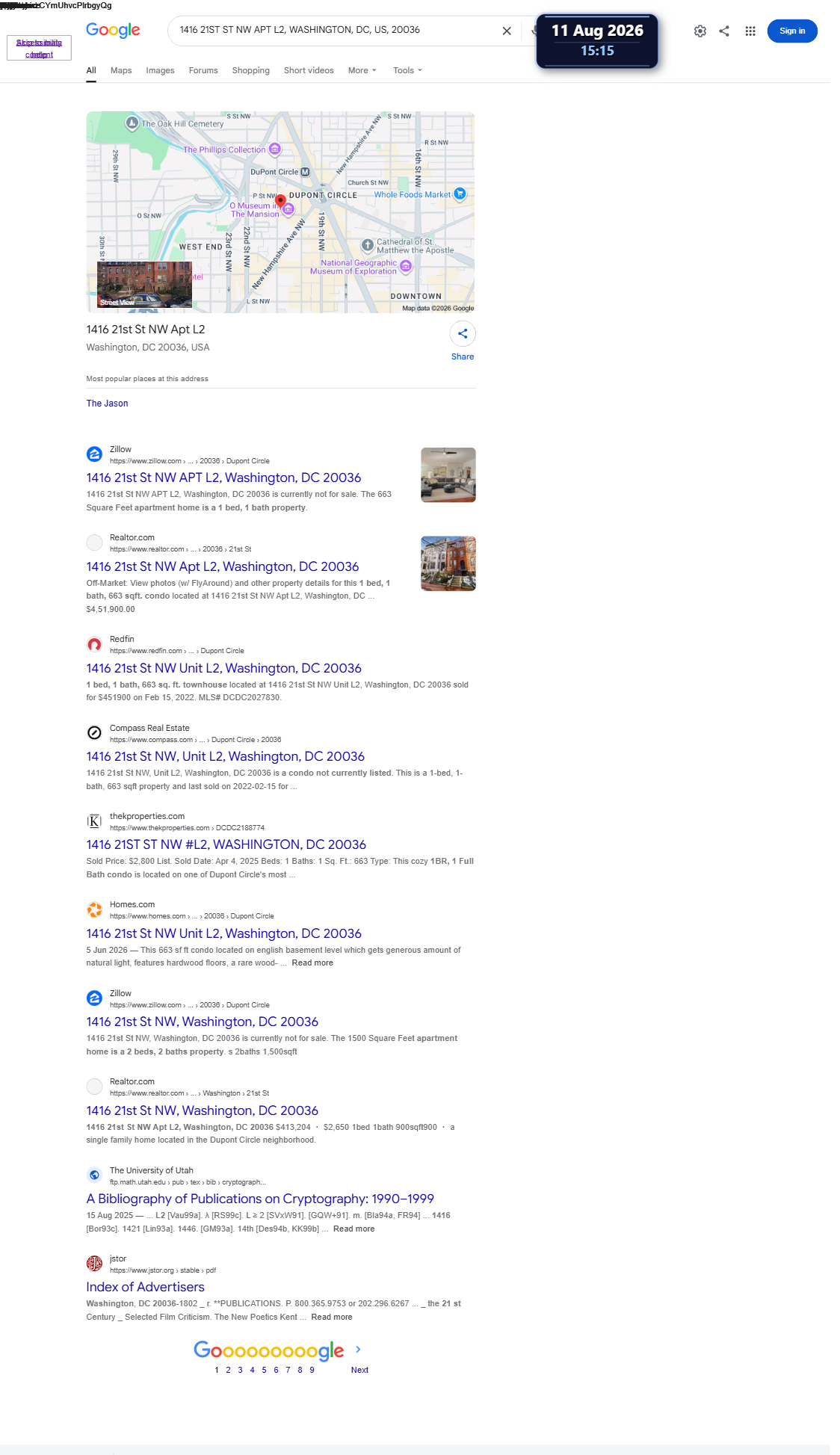Open the Google apps grid
The width and height of the screenshot is (840, 1455).
750,31
